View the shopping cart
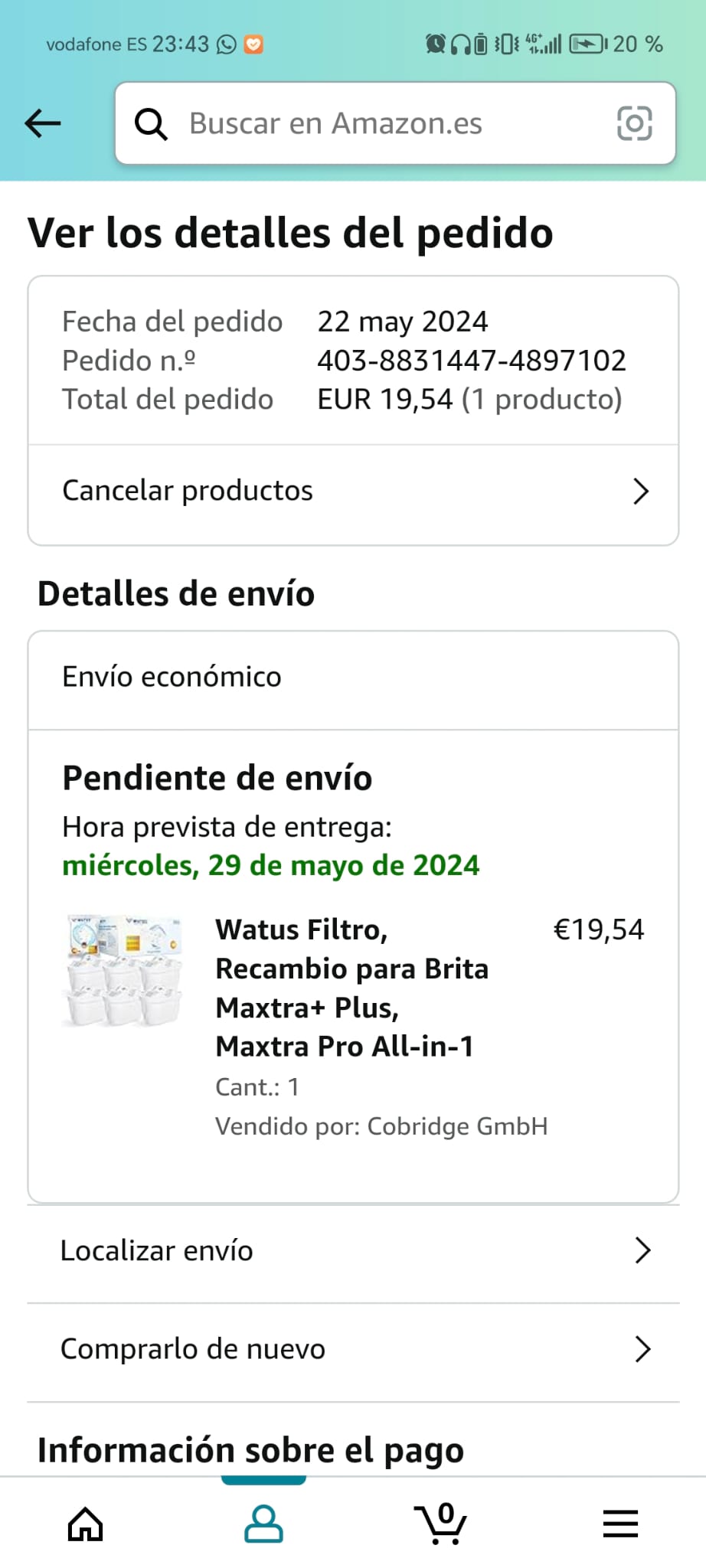 [x=441, y=1524]
